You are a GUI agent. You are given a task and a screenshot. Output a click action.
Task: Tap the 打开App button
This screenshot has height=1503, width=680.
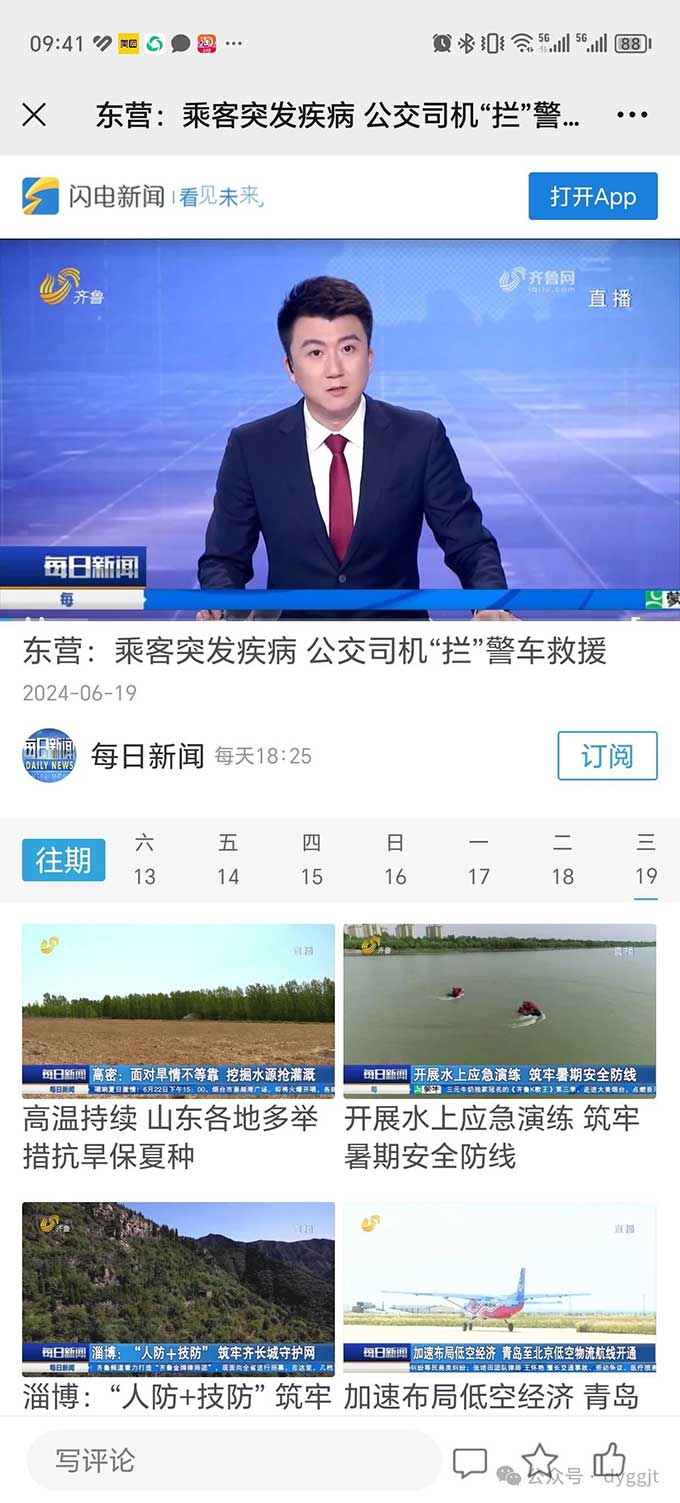(x=592, y=196)
